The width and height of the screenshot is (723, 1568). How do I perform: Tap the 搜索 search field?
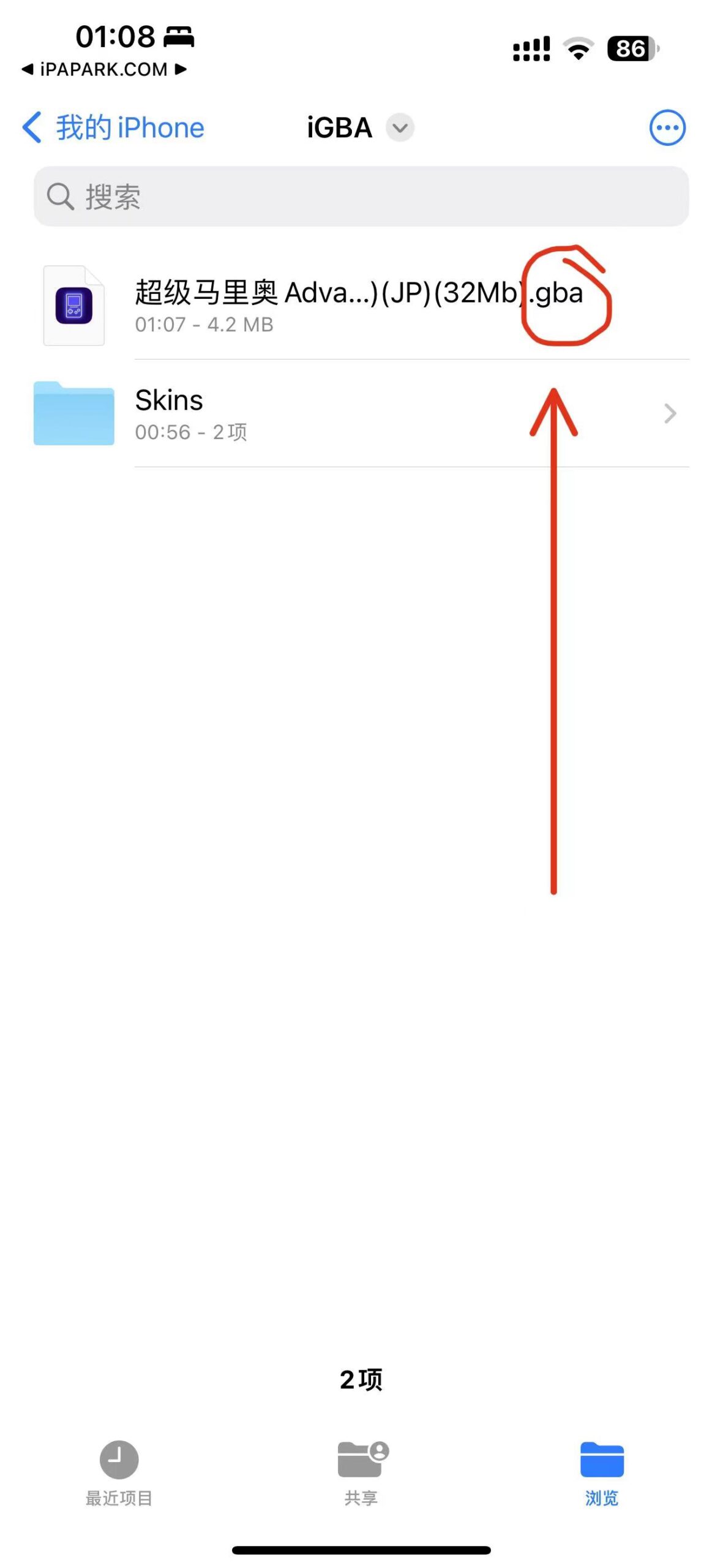pyautogui.click(x=361, y=197)
